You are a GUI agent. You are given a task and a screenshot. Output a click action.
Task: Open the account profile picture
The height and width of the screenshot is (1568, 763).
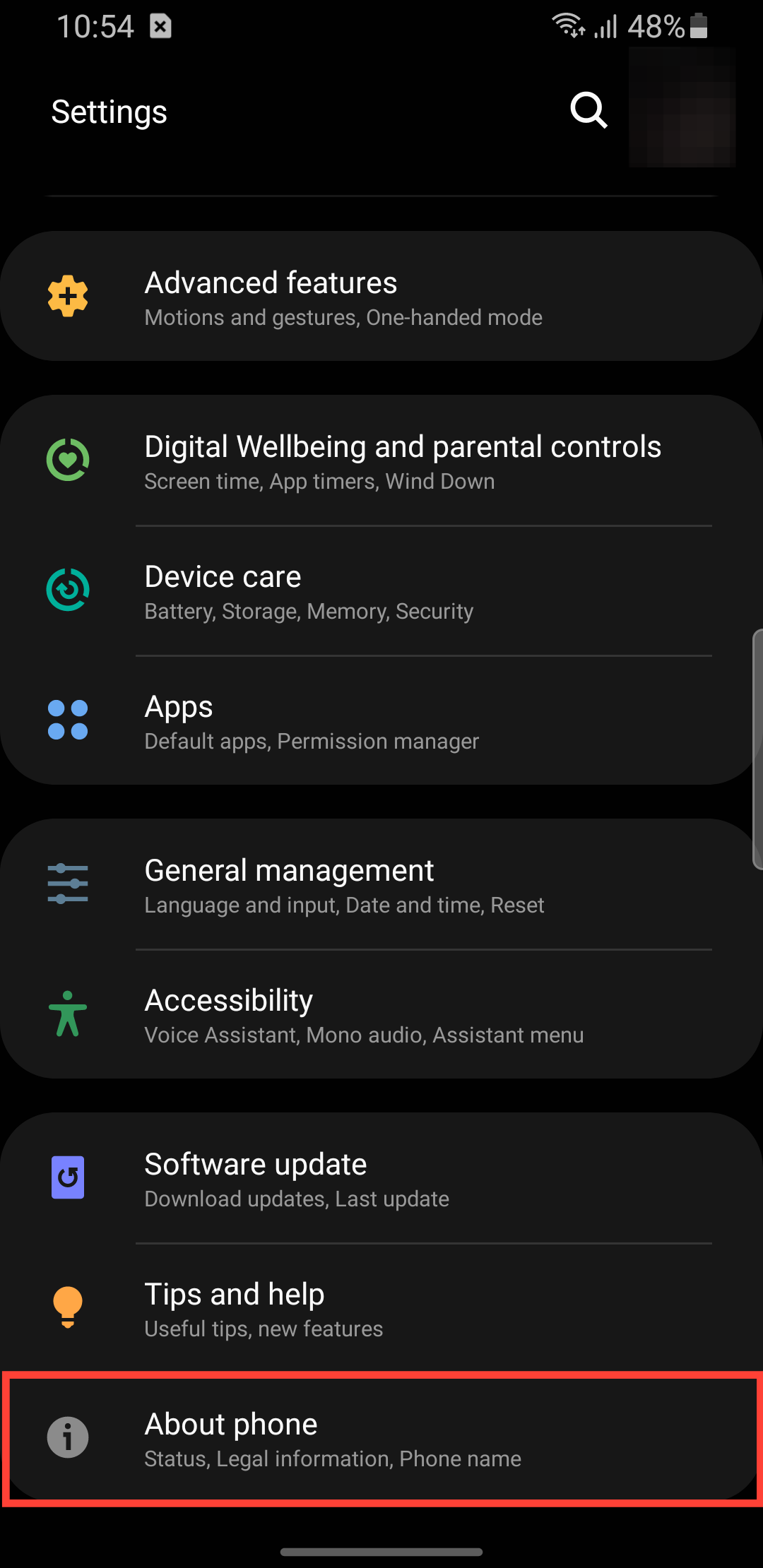point(682,108)
